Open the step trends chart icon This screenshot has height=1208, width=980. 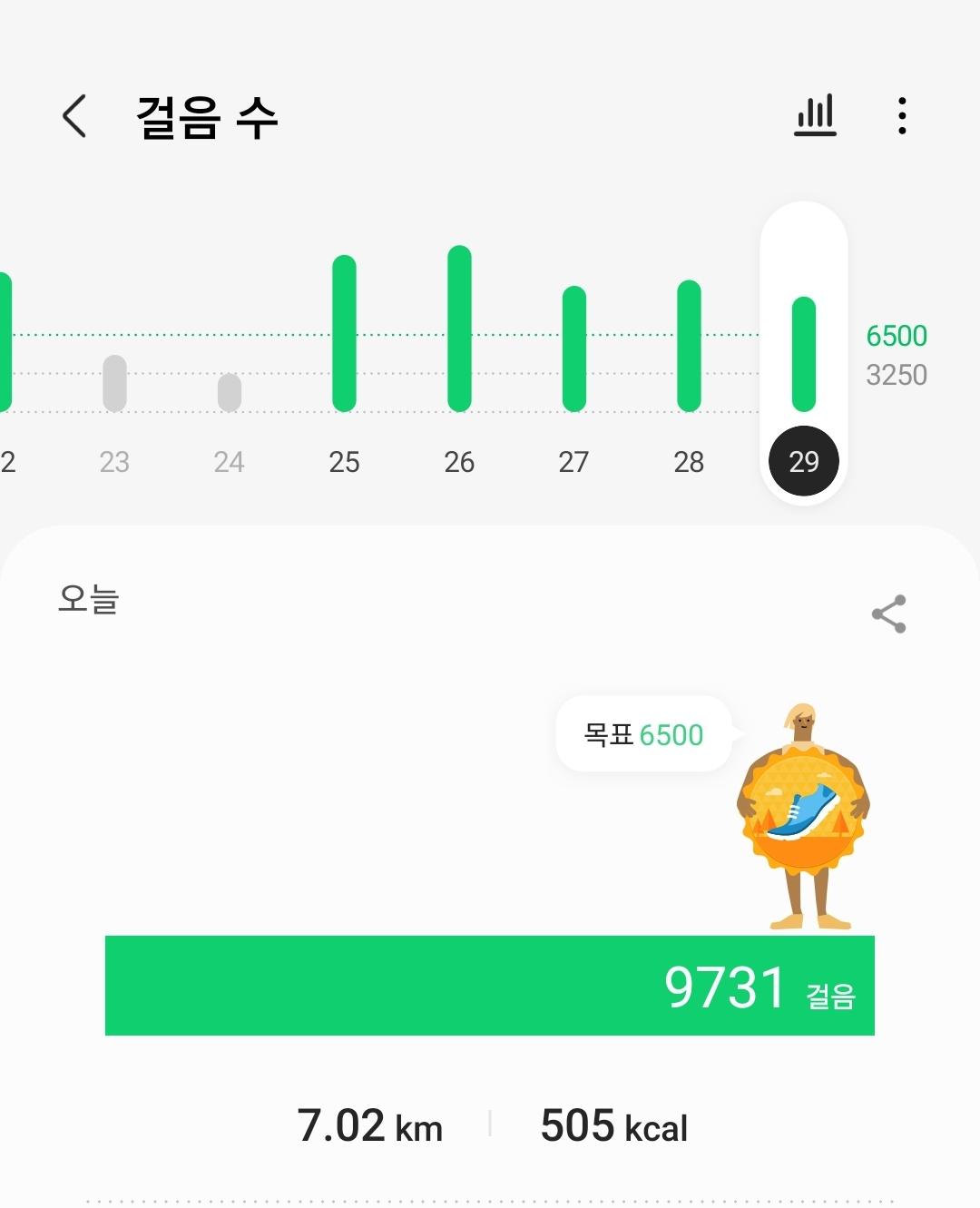pyautogui.click(x=815, y=116)
